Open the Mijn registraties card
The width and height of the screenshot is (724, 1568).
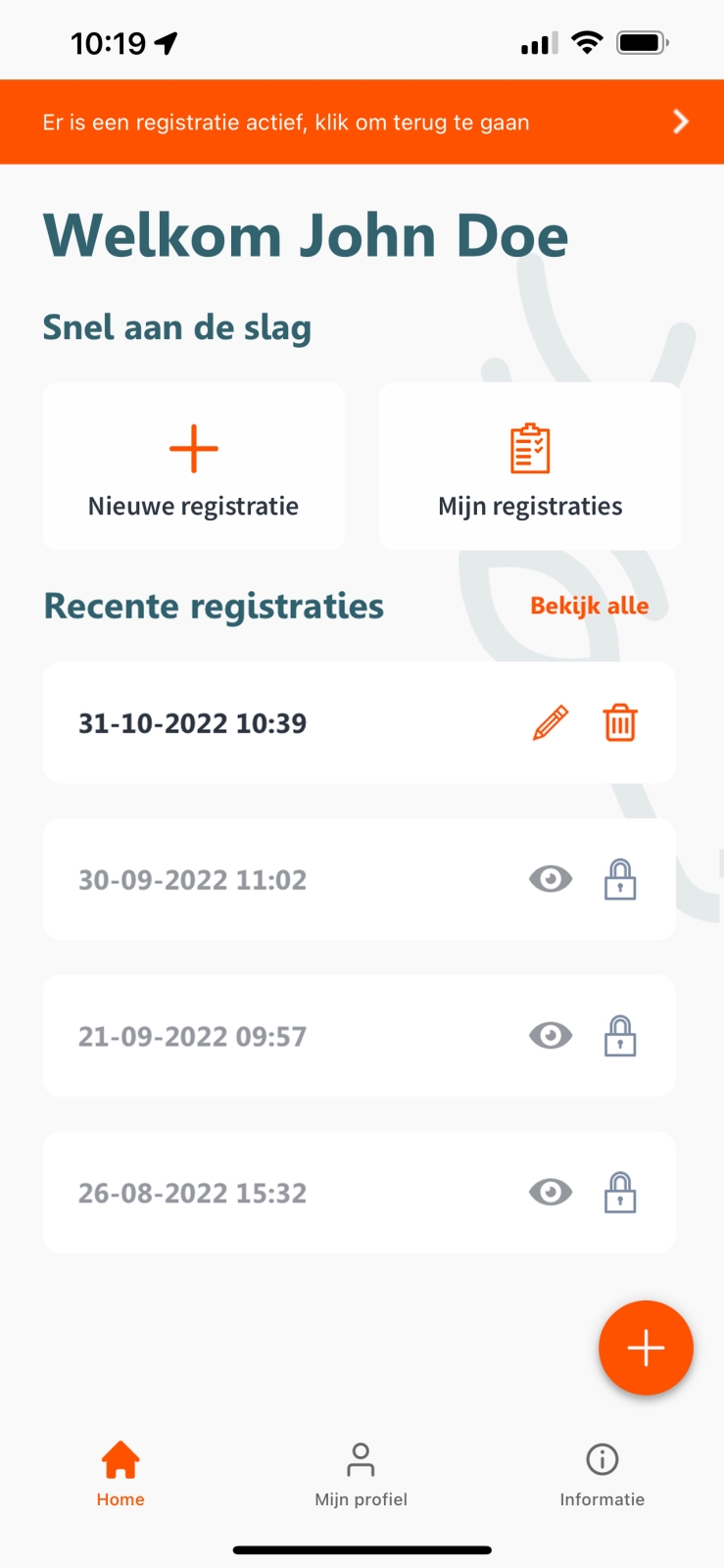click(530, 466)
